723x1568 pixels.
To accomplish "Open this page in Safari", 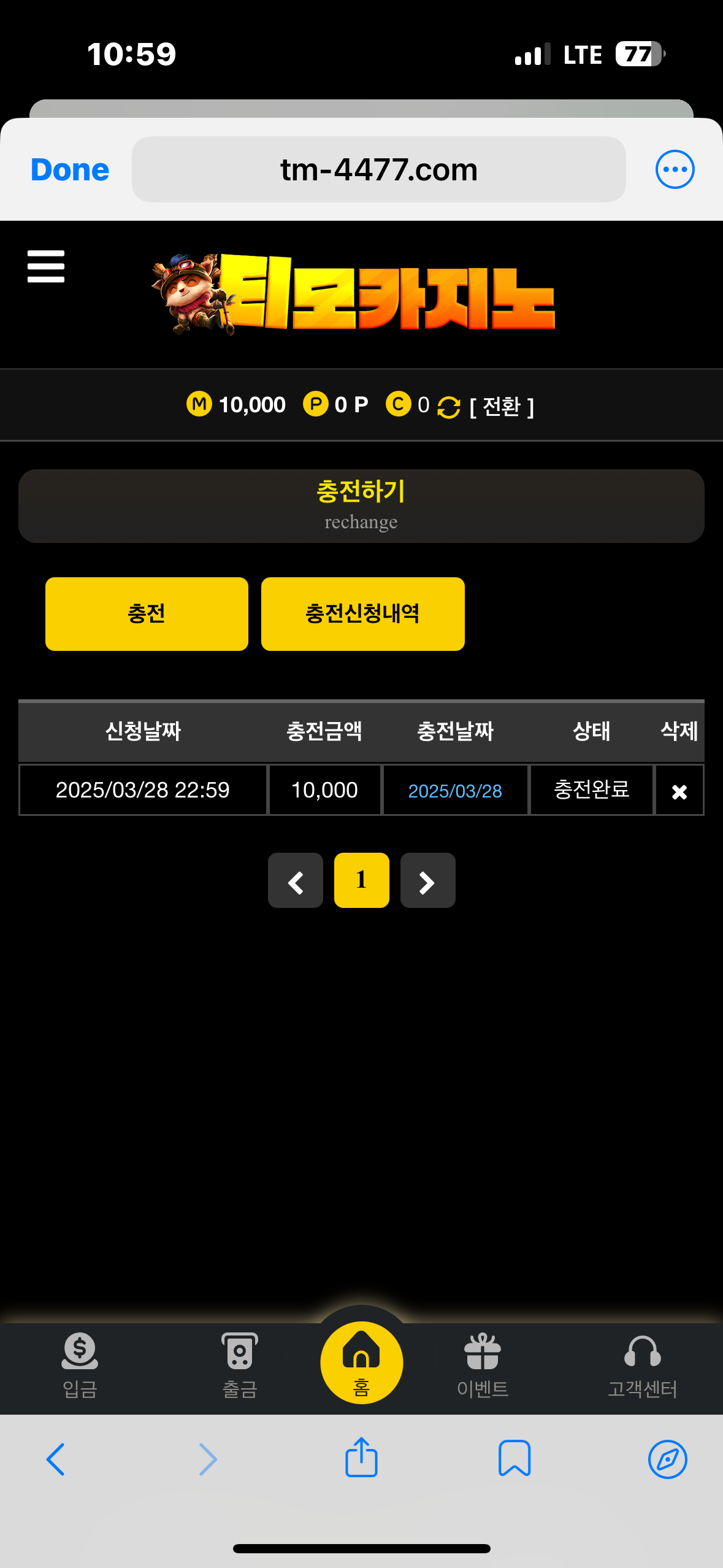I will coord(667,1459).
